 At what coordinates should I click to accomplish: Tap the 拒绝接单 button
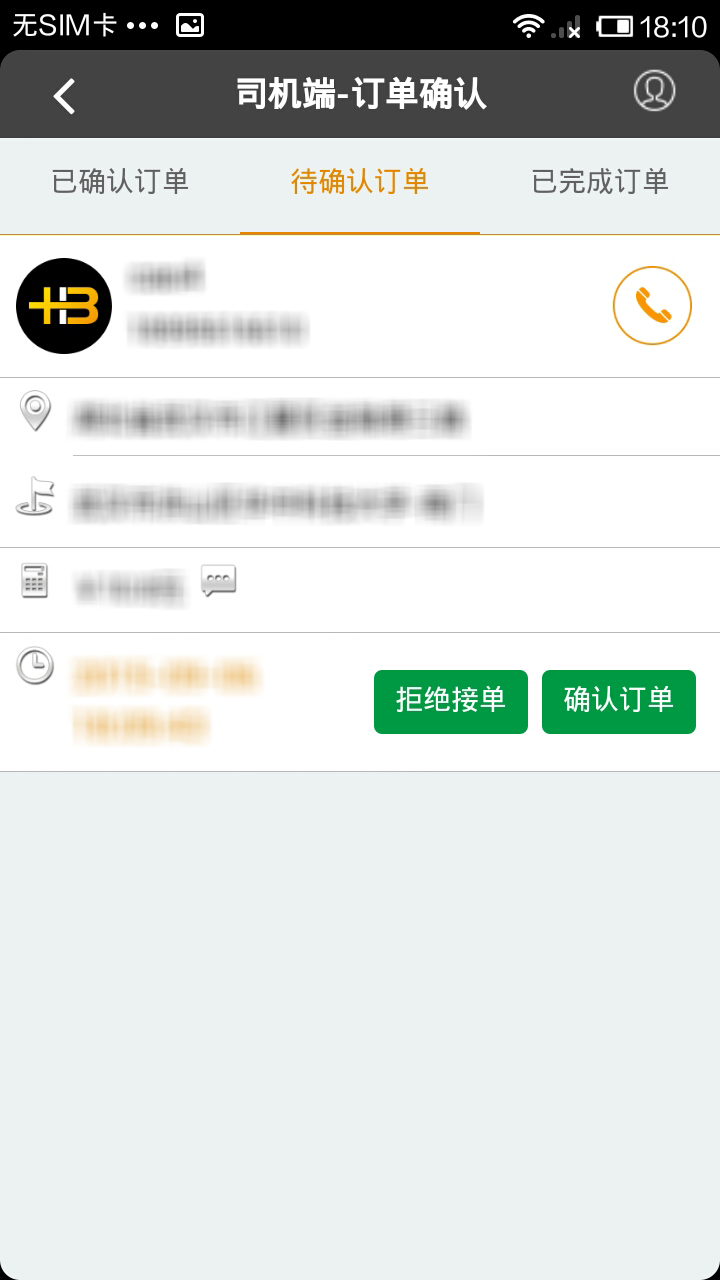click(450, 701)
